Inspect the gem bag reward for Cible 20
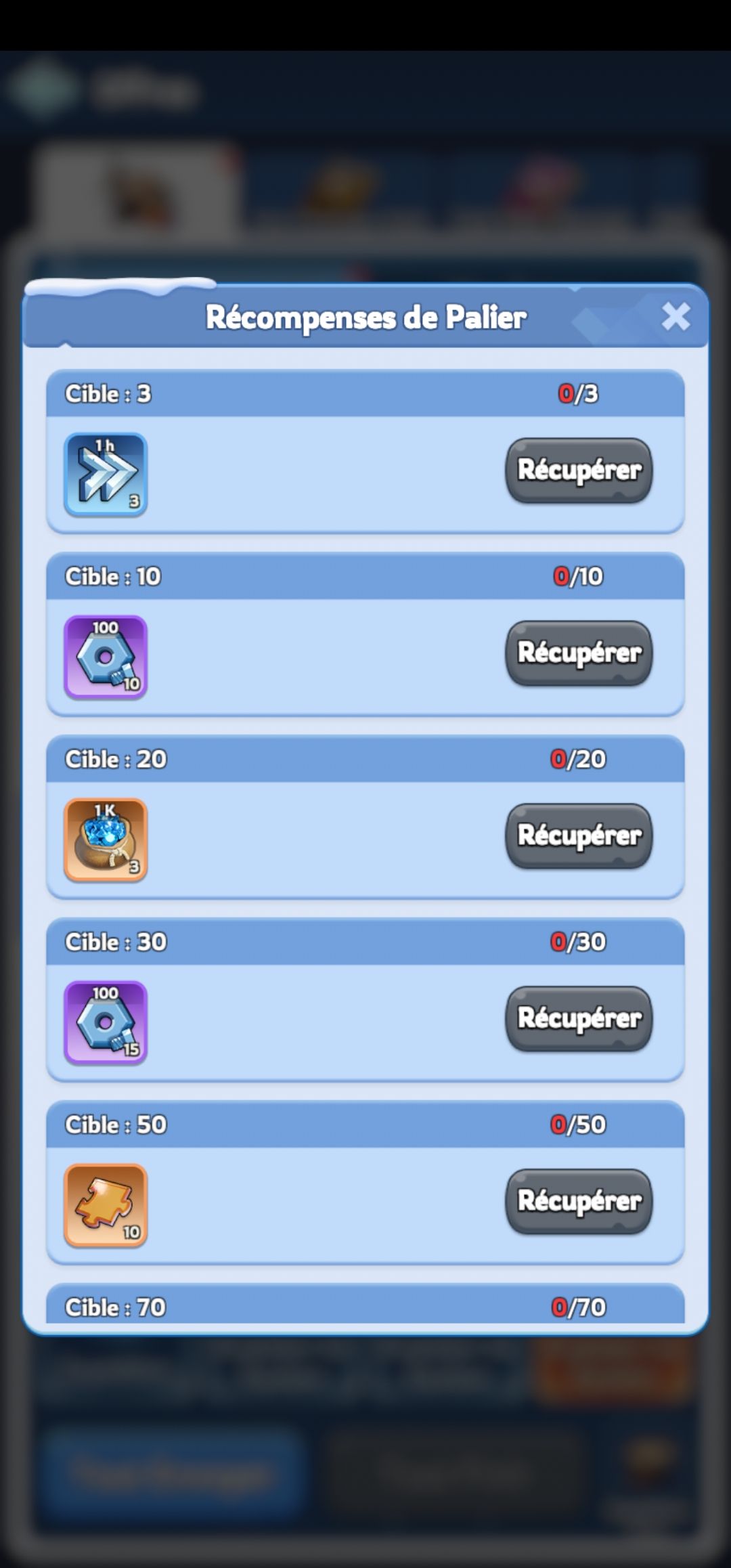731x1568 pixels. tap(106, 840)
